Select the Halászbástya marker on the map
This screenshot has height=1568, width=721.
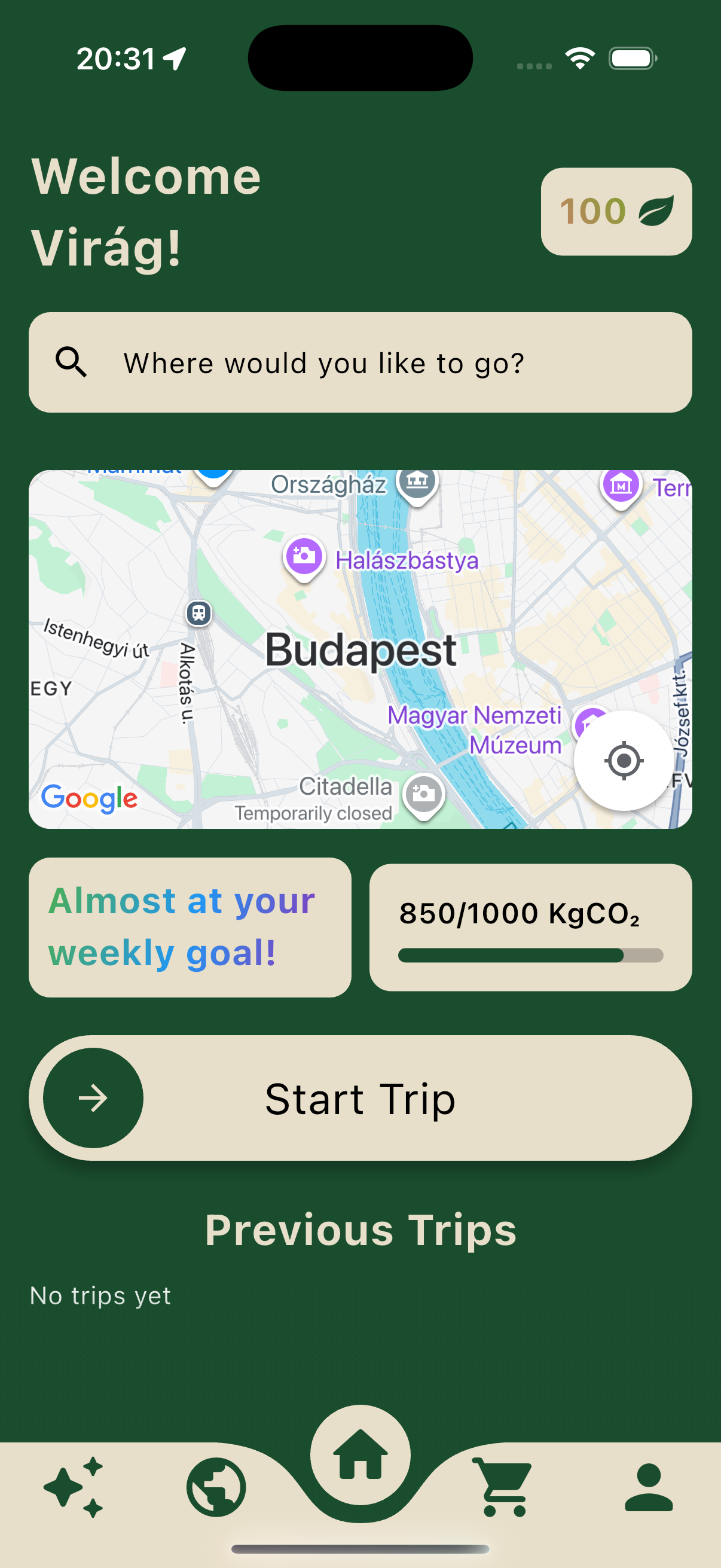304,556
